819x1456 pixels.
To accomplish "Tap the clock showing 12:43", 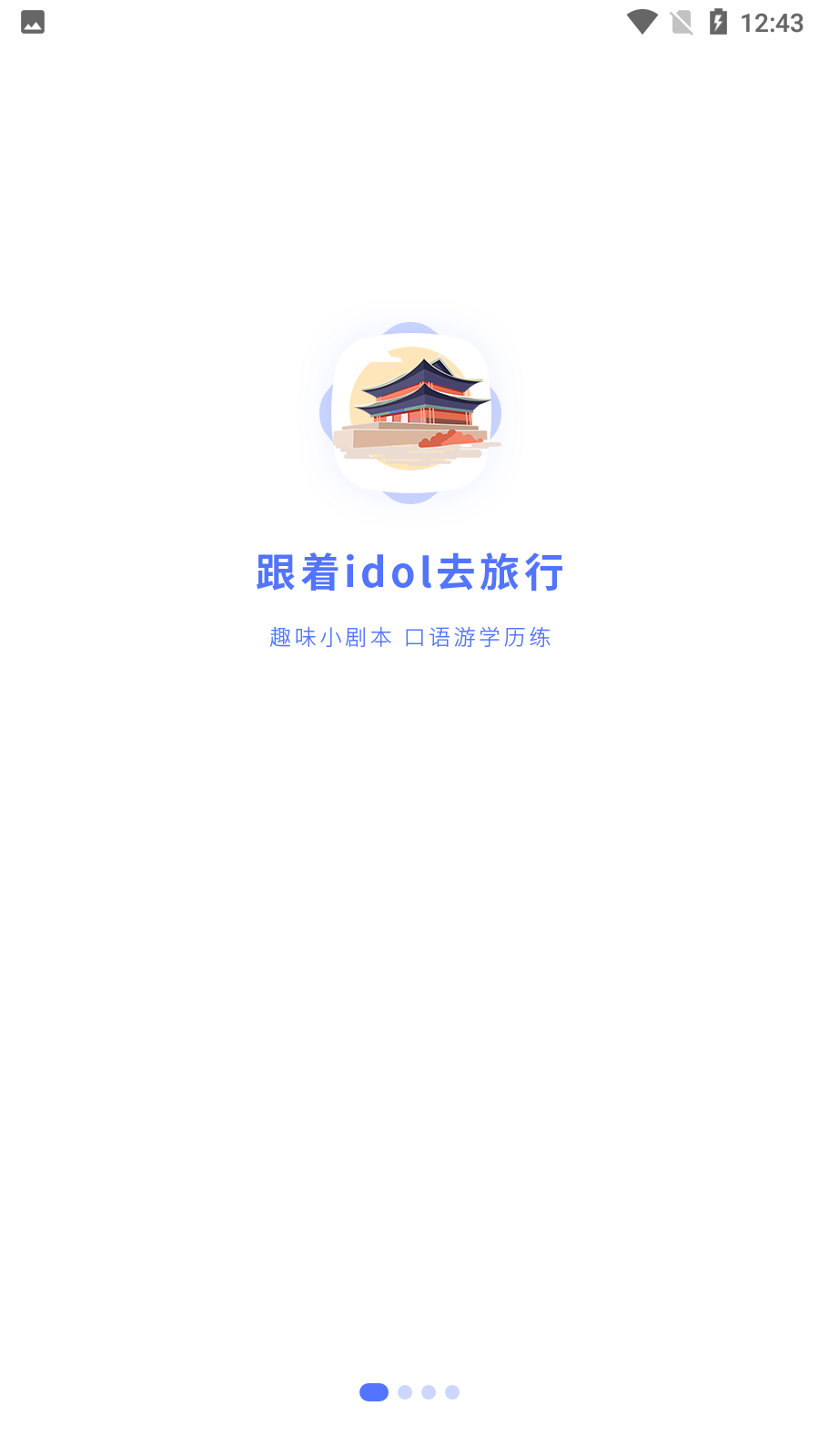I will coord(772,24).
